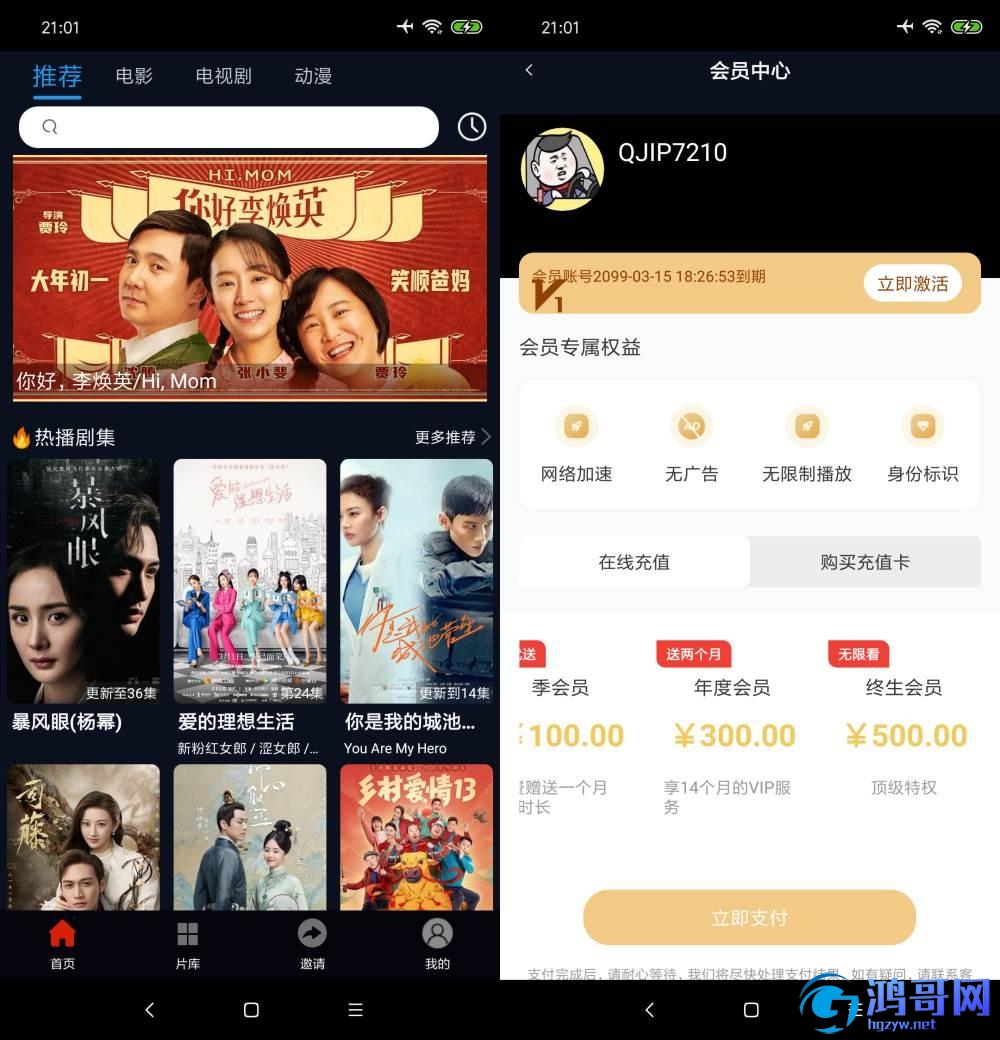Select the 购买充值卡 tab
This screenshot has width=1000, height=1040.
(x=865, y=562)
